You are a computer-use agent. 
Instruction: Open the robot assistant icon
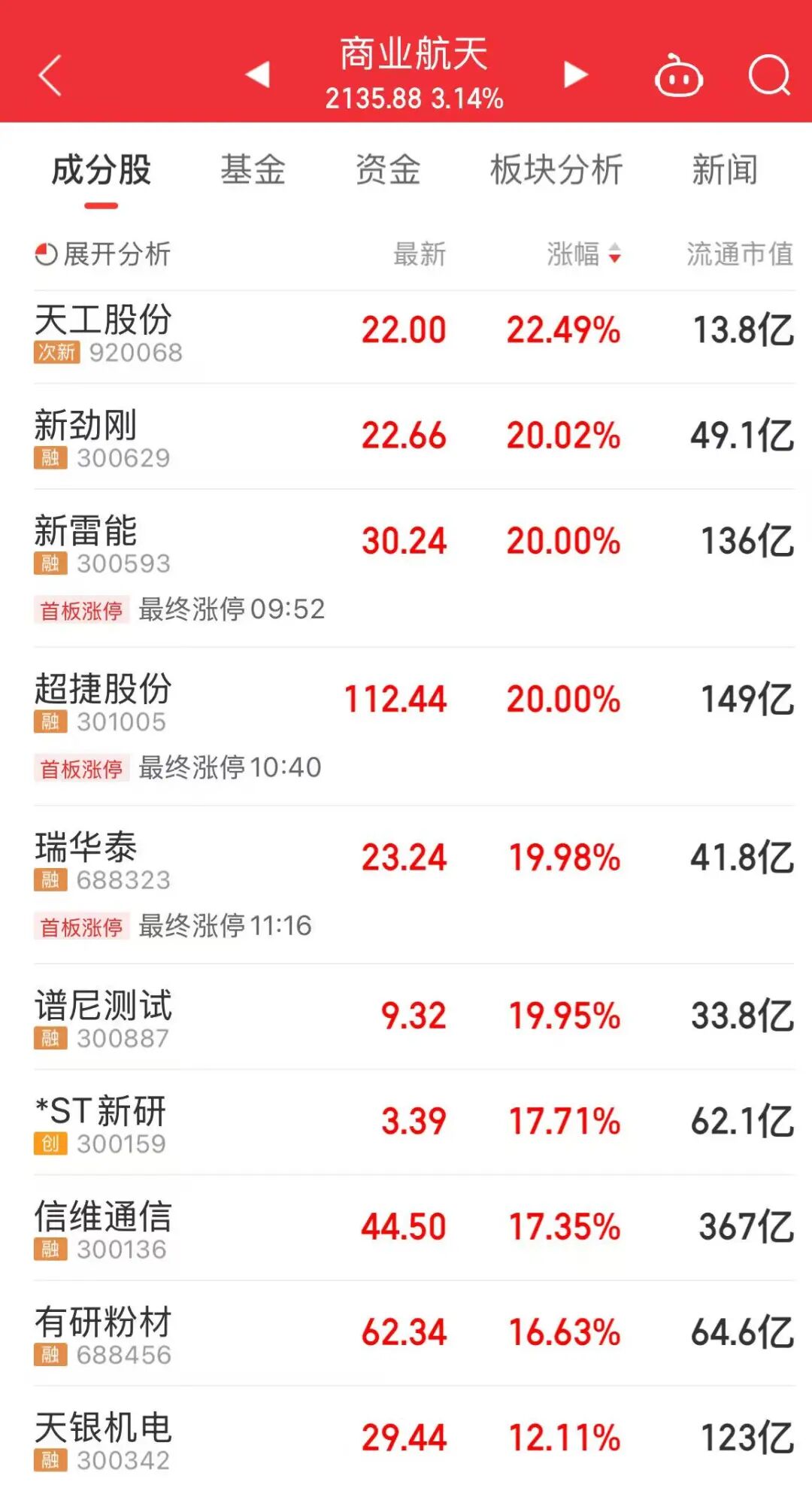(x=679, y=76)
